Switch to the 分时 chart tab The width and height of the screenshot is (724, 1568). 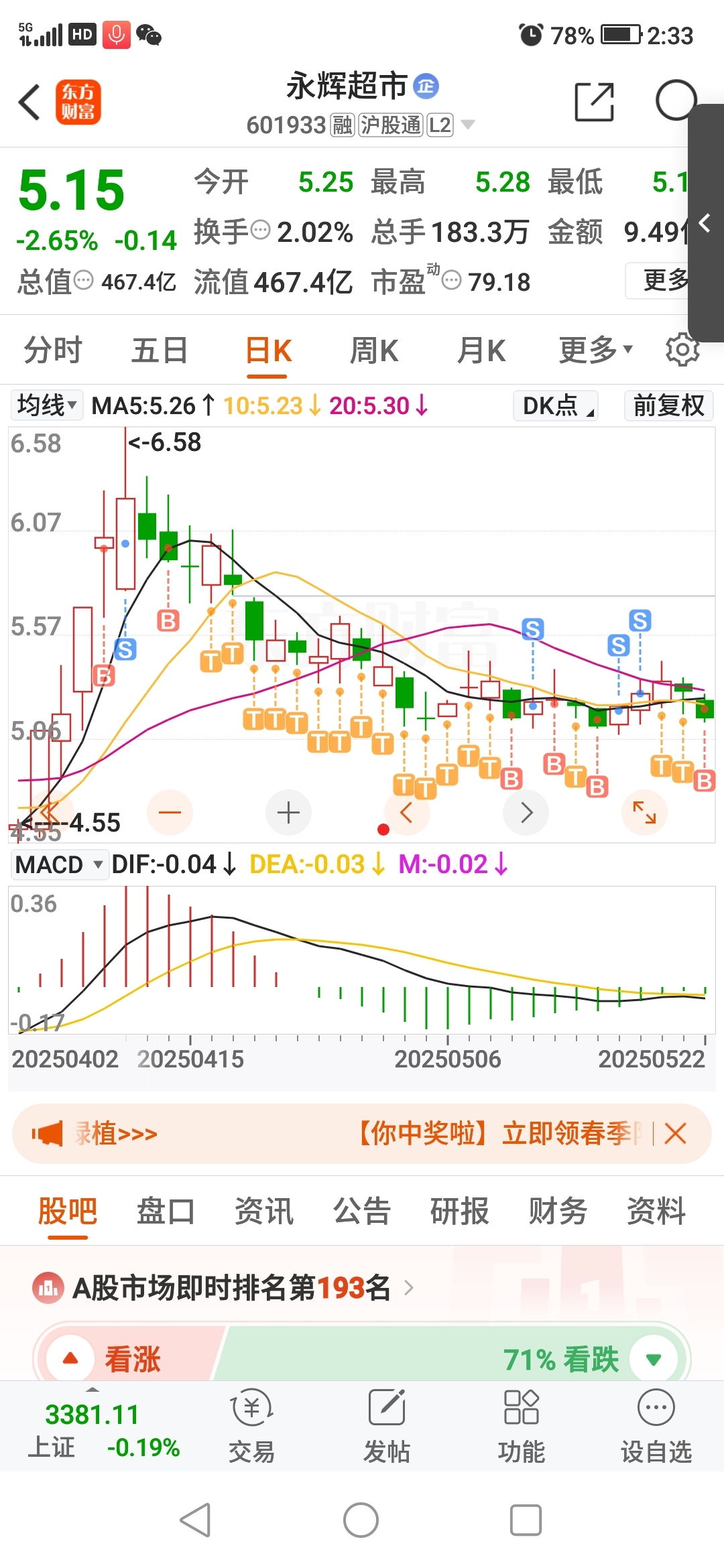pos(53,350)
